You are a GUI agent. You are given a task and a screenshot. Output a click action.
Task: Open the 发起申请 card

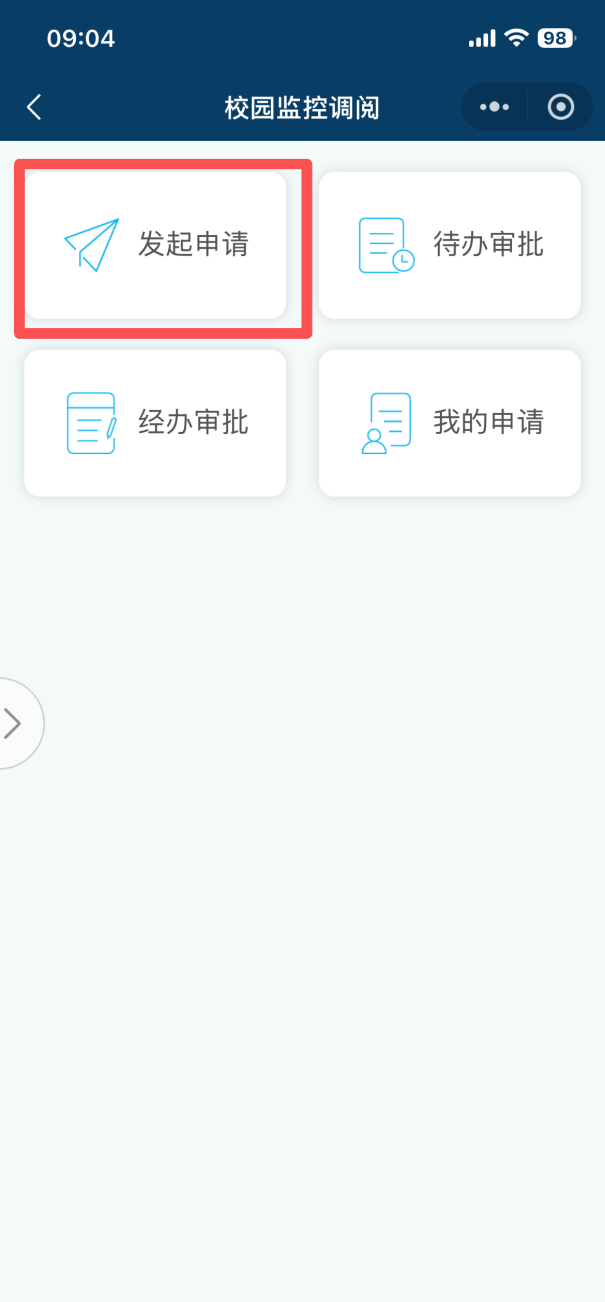[x=155, y=245]
